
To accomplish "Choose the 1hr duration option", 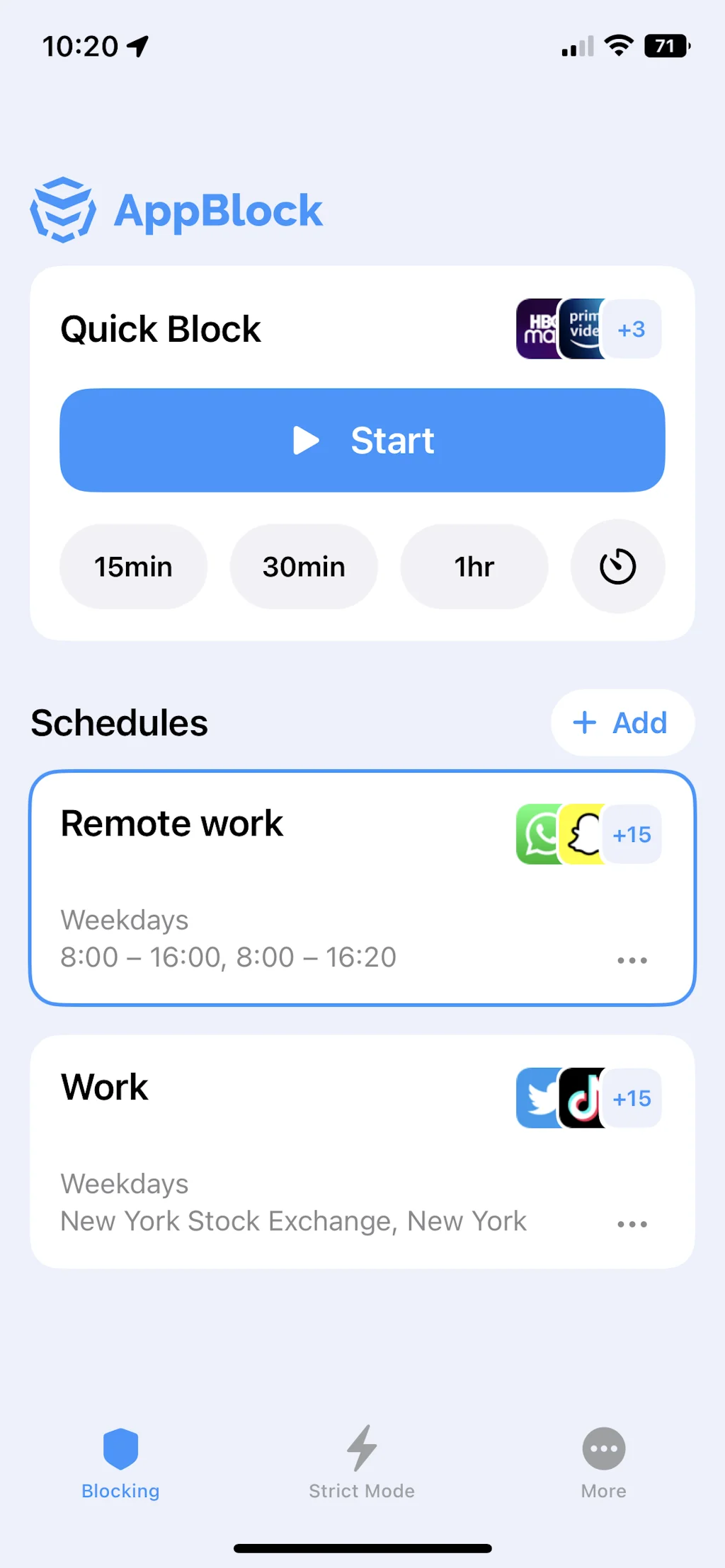I will [x=473, y=566].
